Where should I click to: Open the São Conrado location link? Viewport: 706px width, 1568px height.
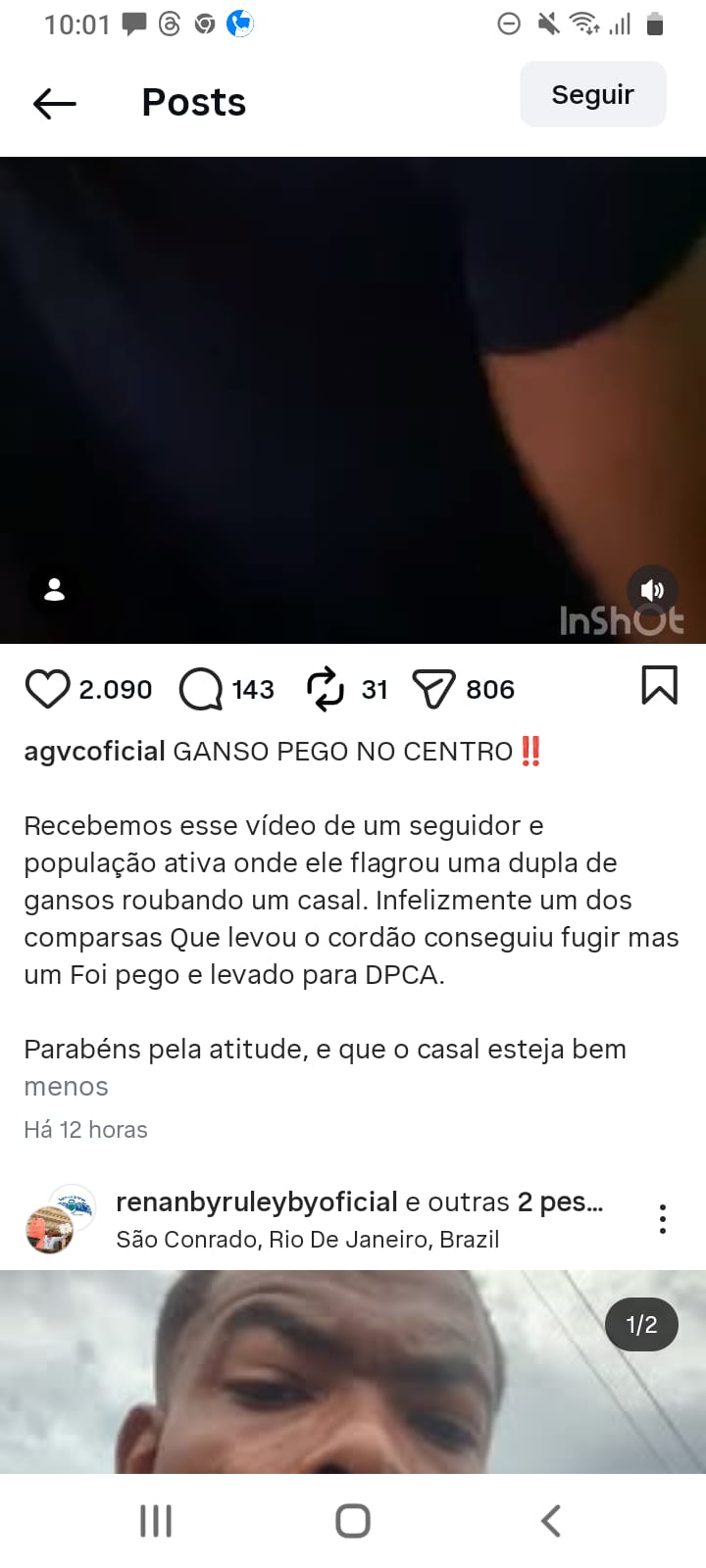point(307,1240)
